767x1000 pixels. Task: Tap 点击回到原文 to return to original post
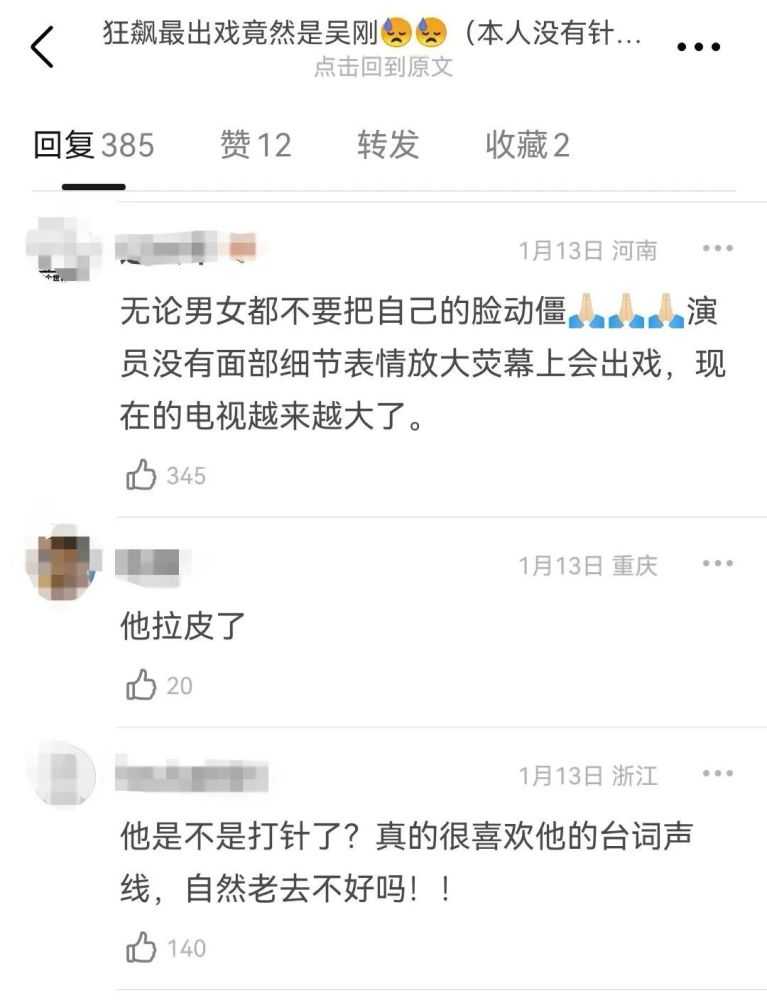click(x=383, y=67)
